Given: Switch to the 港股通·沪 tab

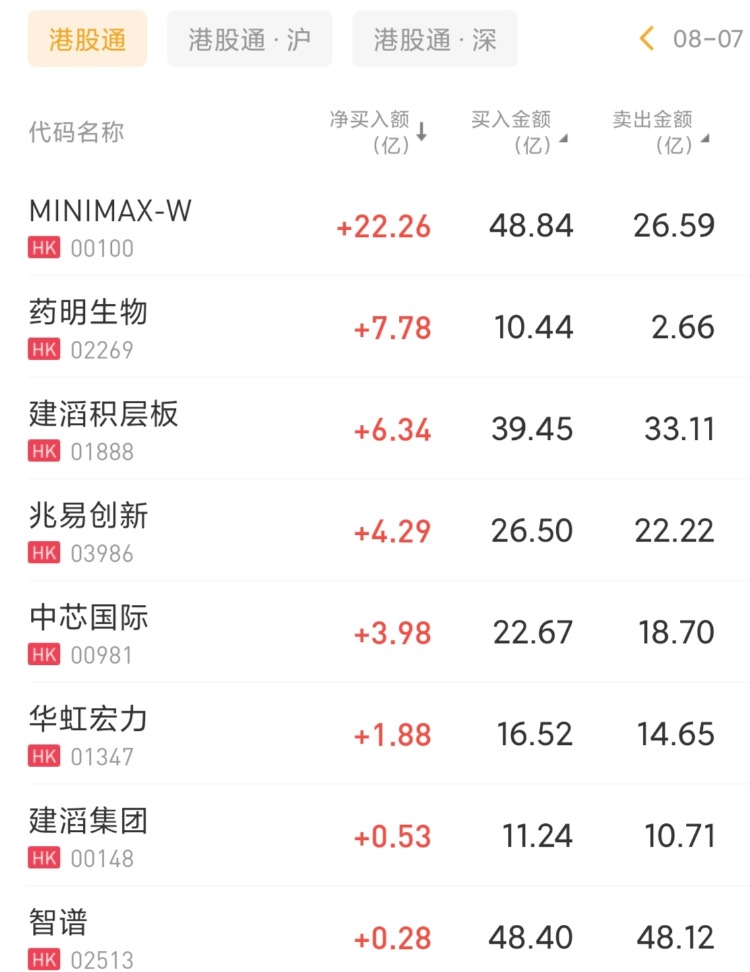Looking at the screenshot, I should (x=249, y=39).
